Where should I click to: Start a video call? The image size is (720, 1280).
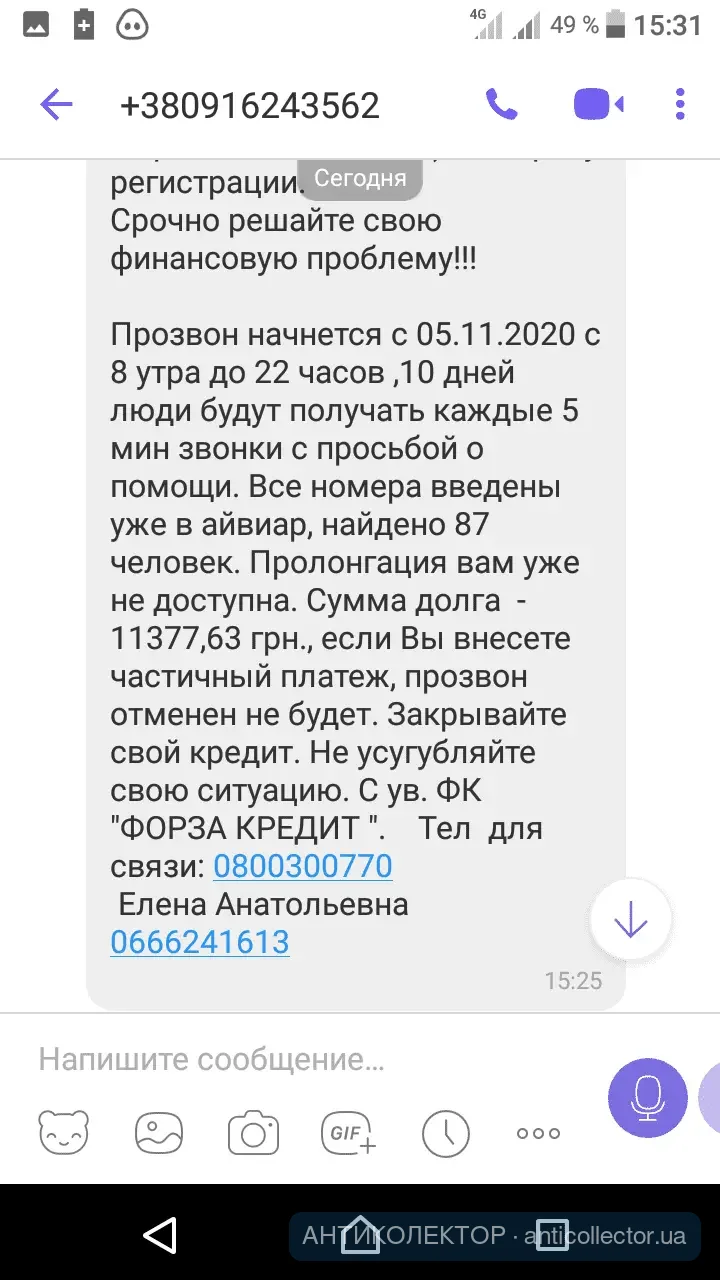pos(598,104)
